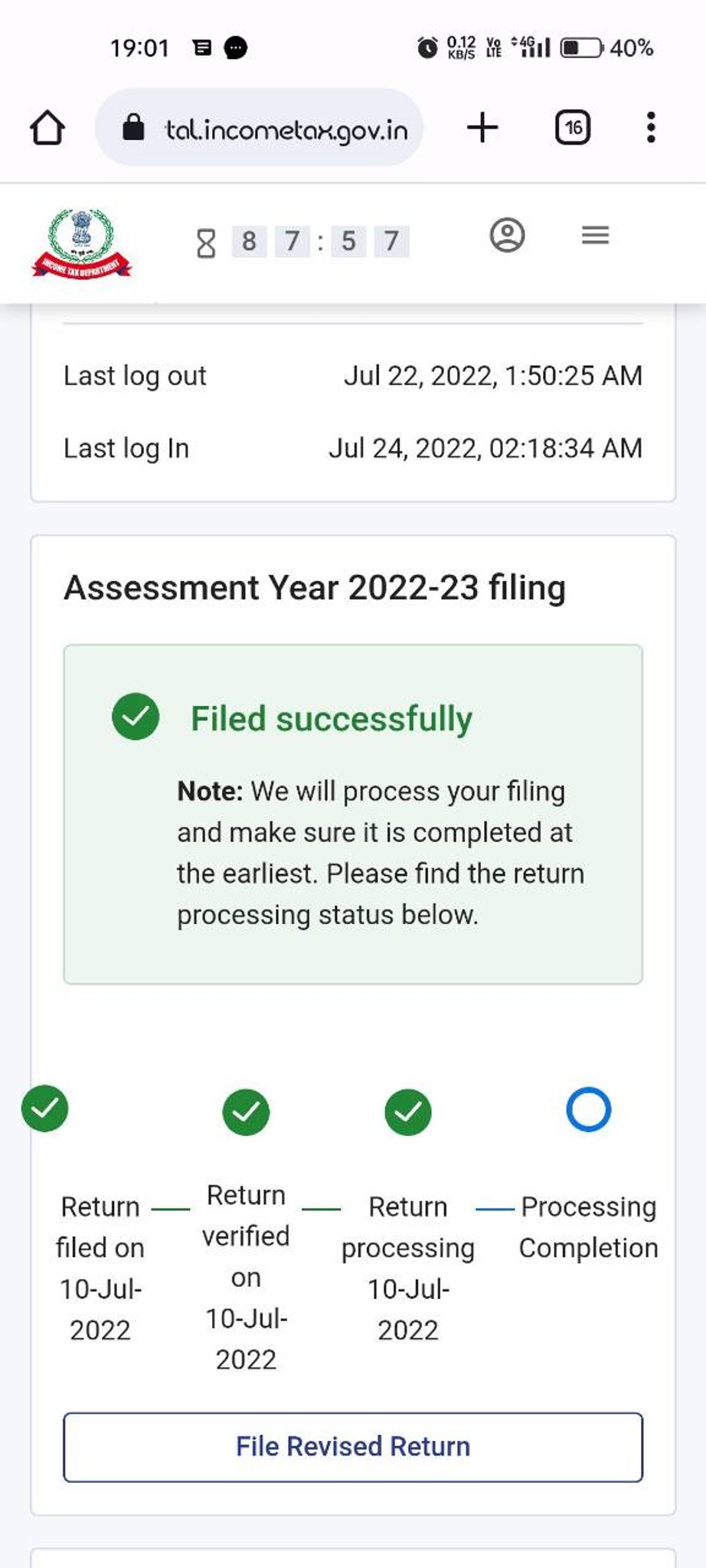Open a new browser tab
The height and width of the screenshot is (1568, 706).
482,127
